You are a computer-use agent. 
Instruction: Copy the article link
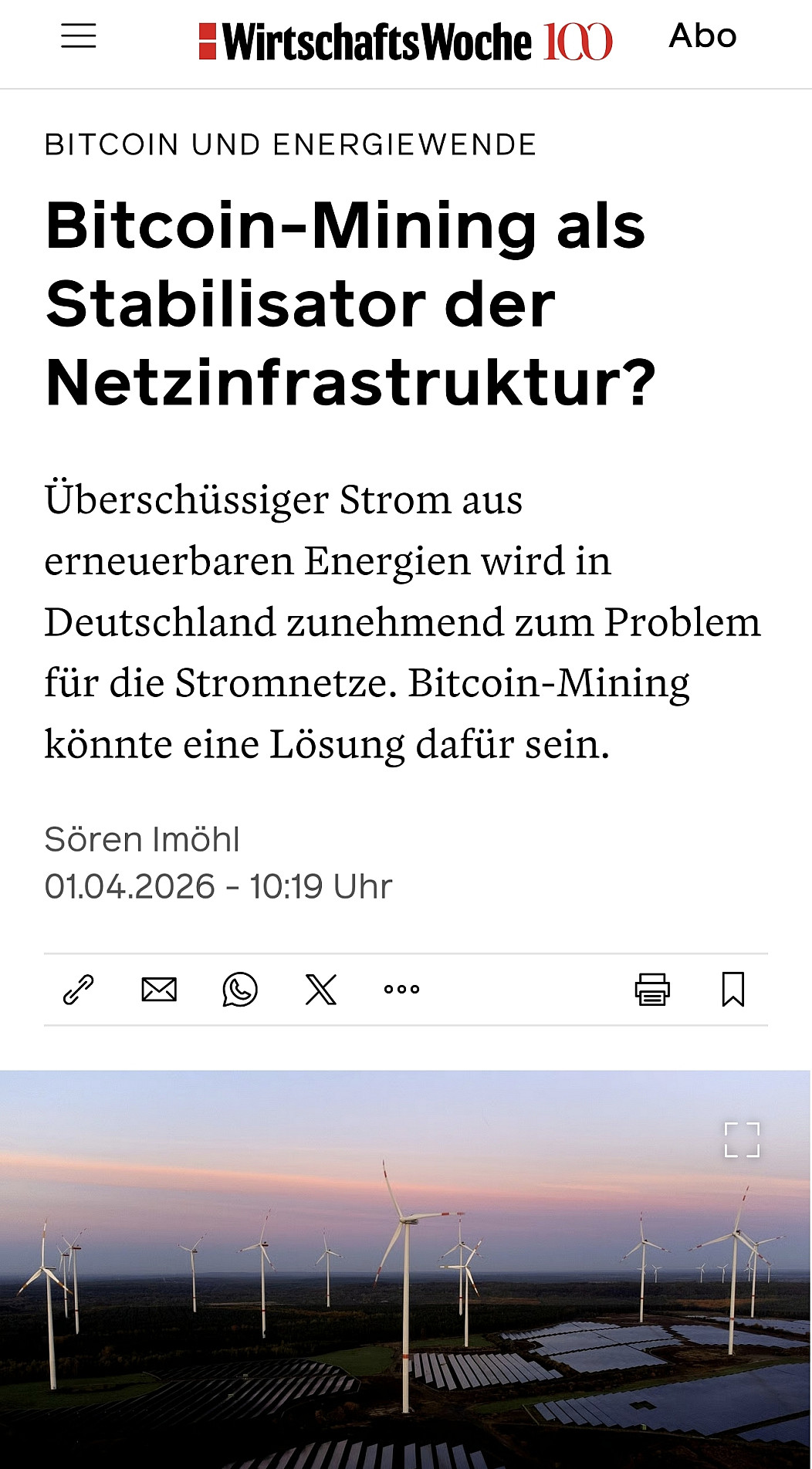click(x=78, y=990)
